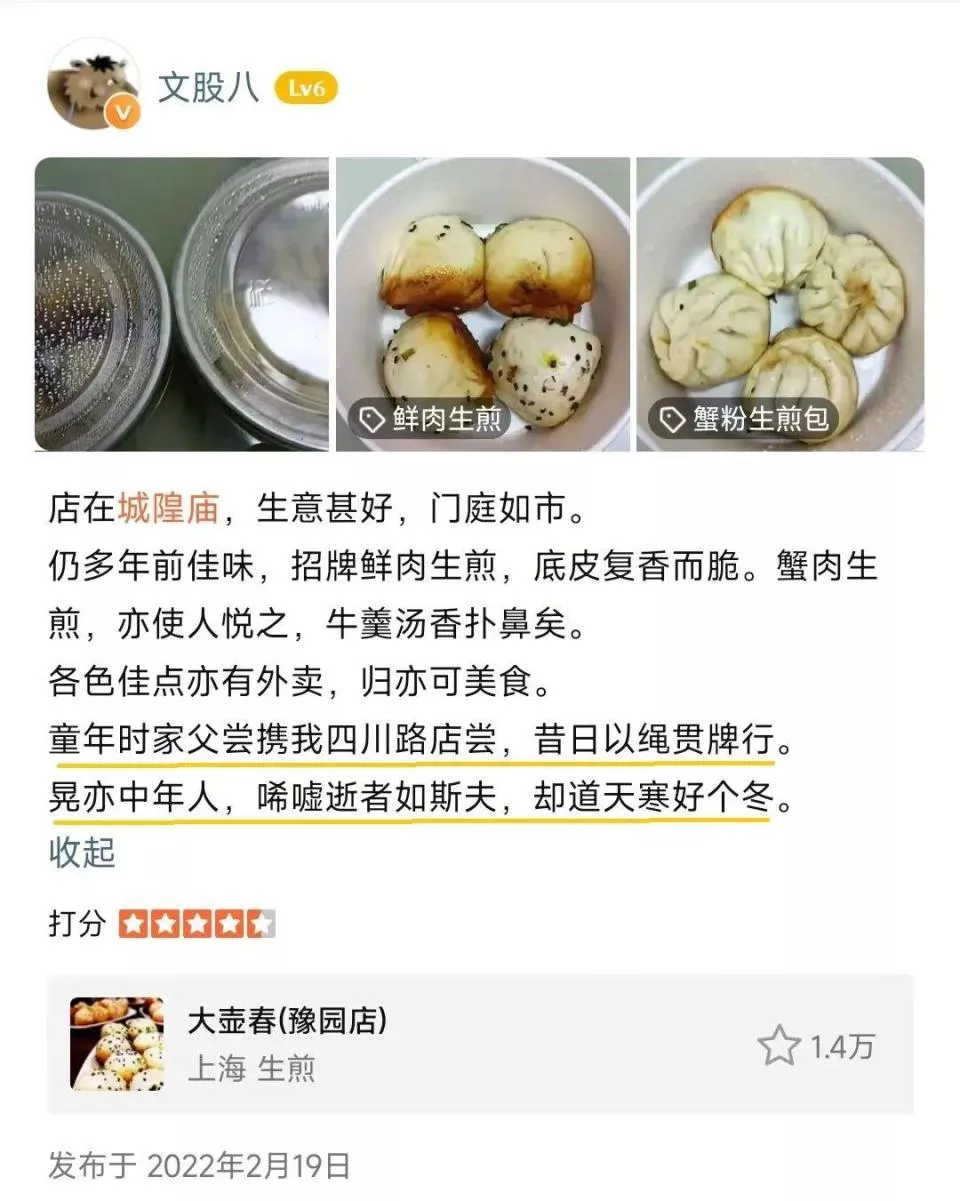The height and width of the screenshot is (1201, 960).
Task: Collapse the review with 收起
Action: click(82, 853)
